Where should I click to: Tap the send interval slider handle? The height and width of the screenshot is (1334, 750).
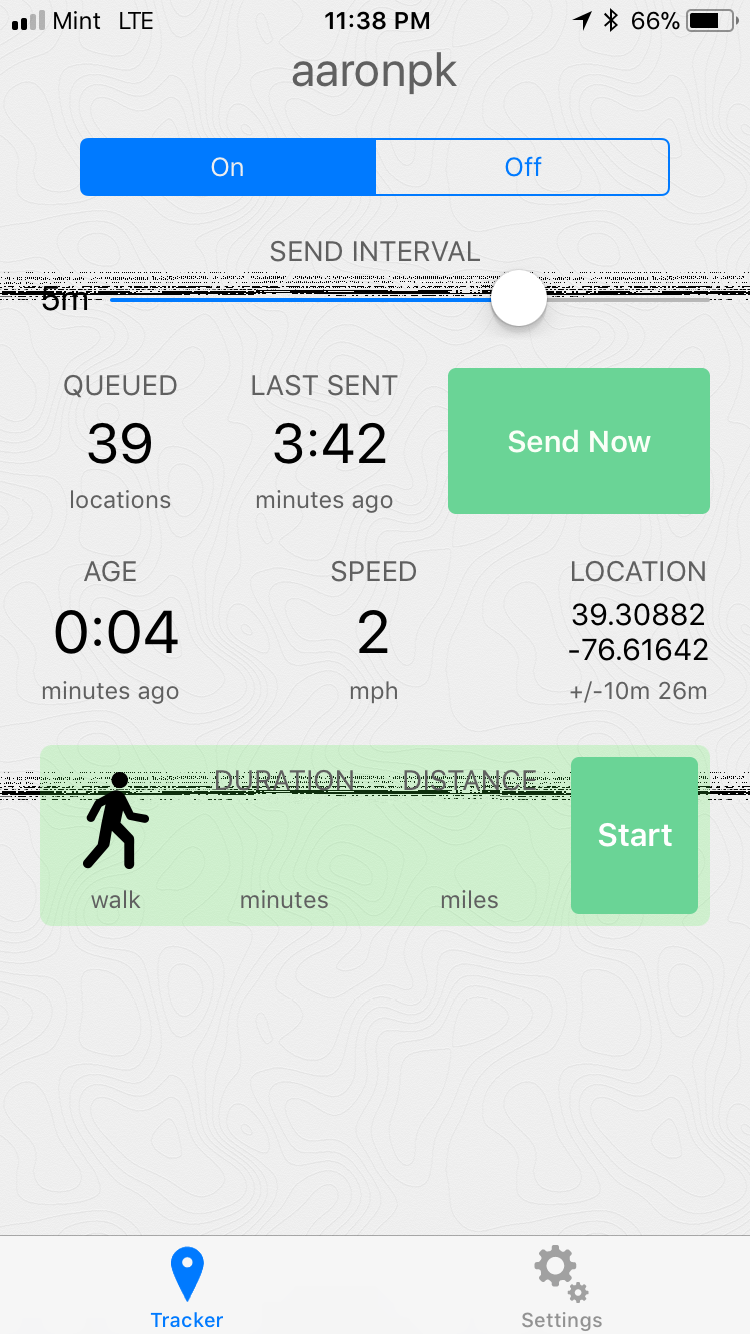[x=519, y=298]
